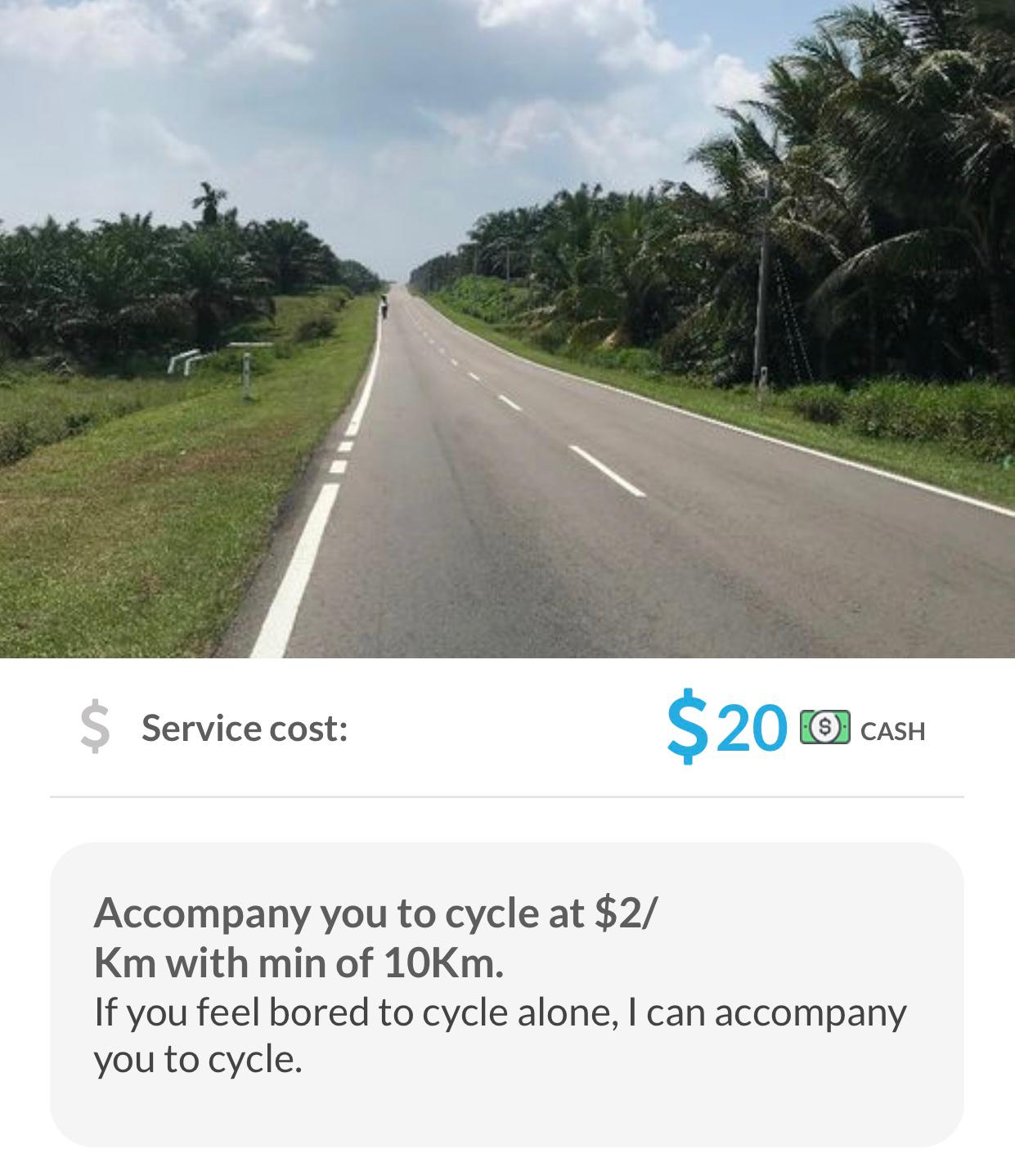Select the listing title about cycling
Viewport: 1015px width, 1176px height.
point(376,936)
